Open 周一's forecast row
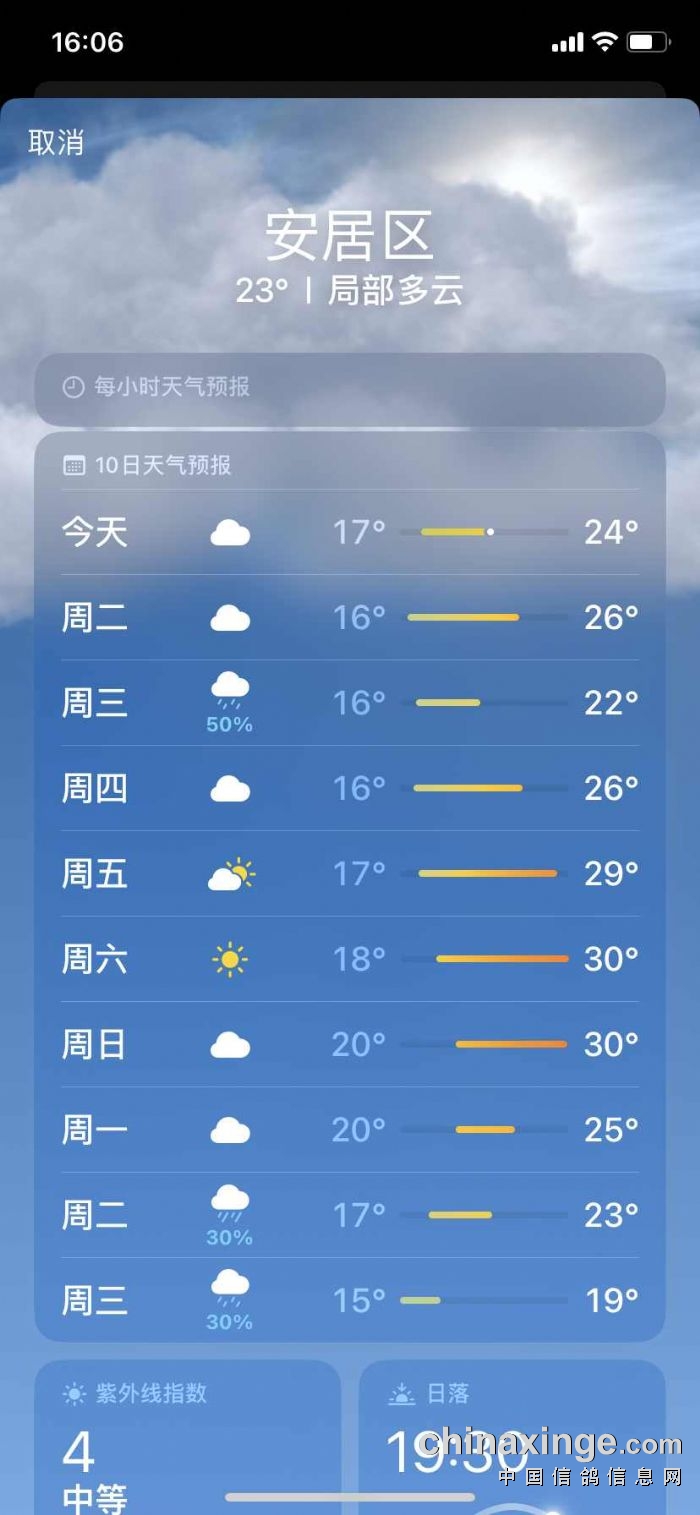The width and height of the screenshot is (700, 1515). click(x=350, y=1130)
